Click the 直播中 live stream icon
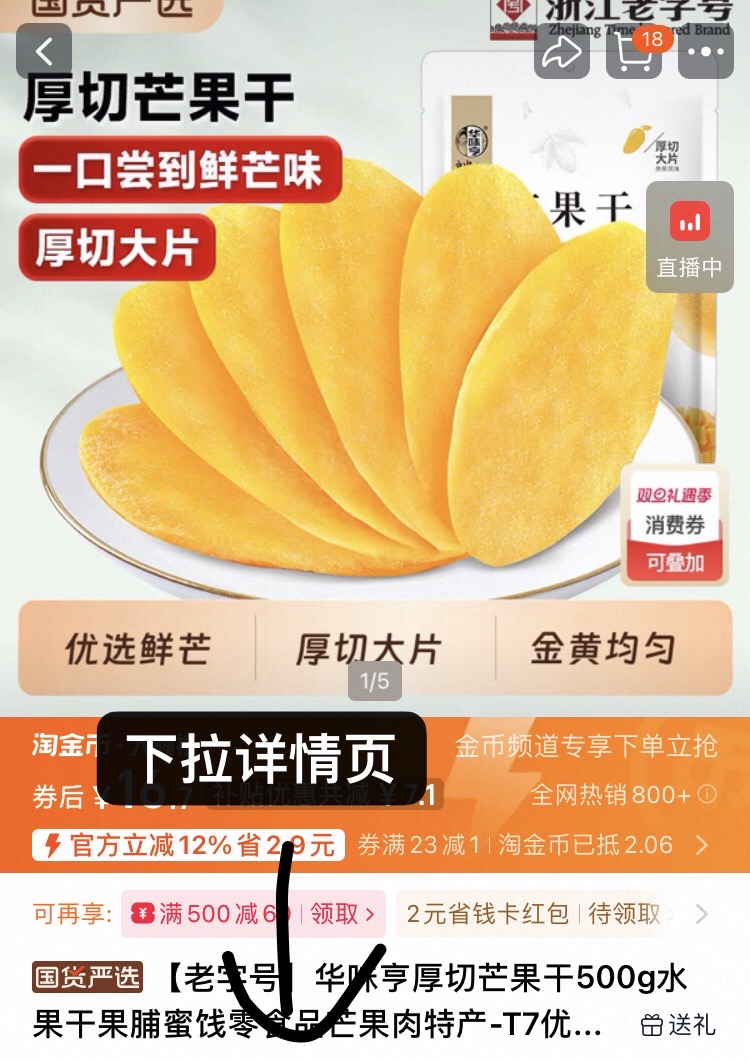Screen dimensions: 750x1060 (x=688, y=237)
